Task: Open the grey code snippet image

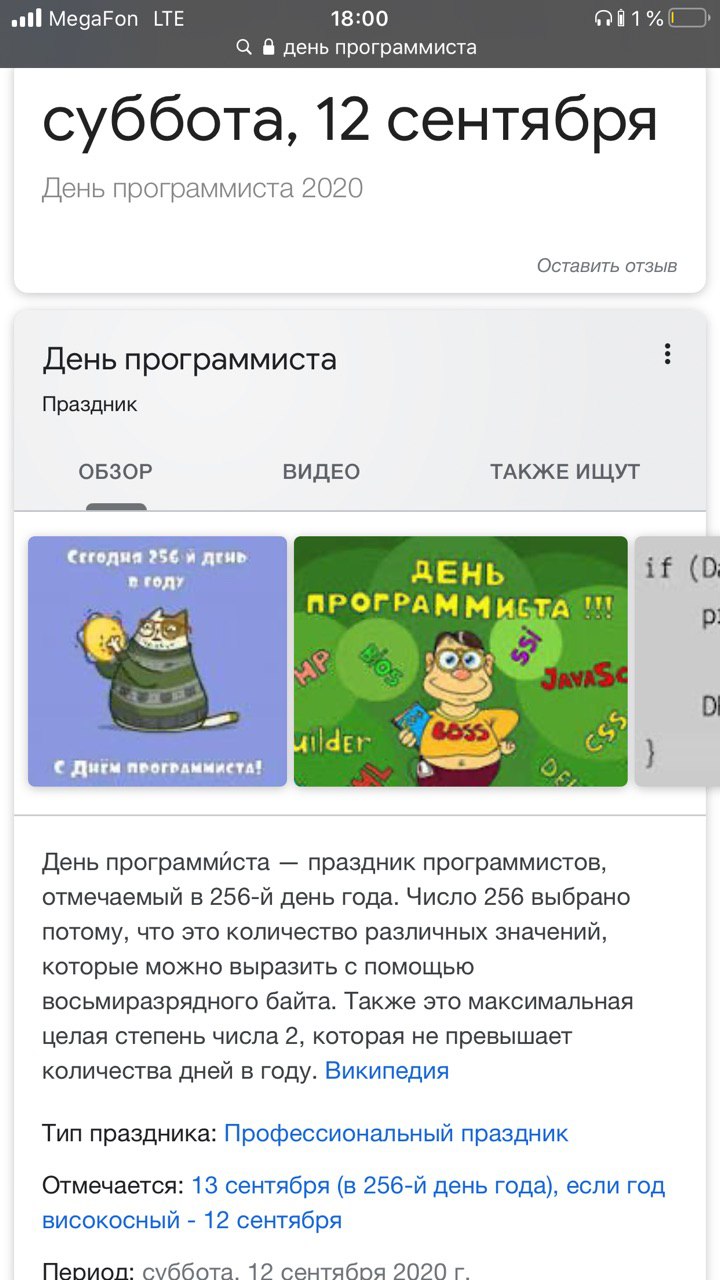Action: pos(680,661)
